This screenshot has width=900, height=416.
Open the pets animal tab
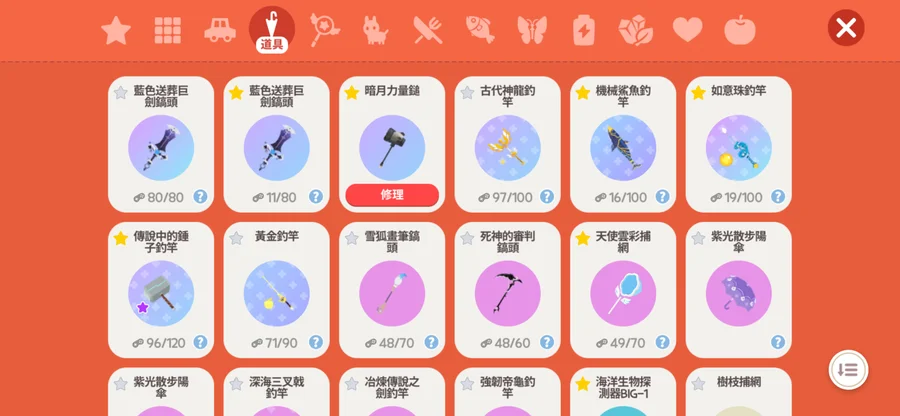(x=376, y=30)
